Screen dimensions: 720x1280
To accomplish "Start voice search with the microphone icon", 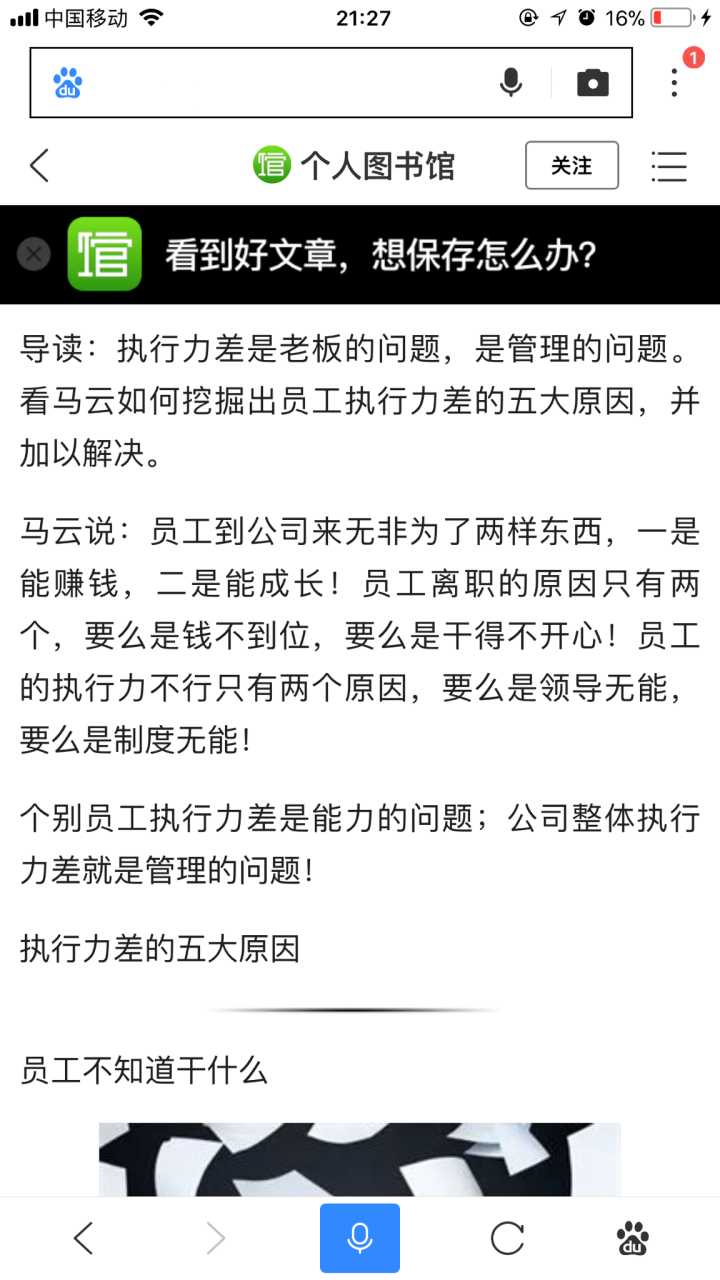I will pos(511,83).
